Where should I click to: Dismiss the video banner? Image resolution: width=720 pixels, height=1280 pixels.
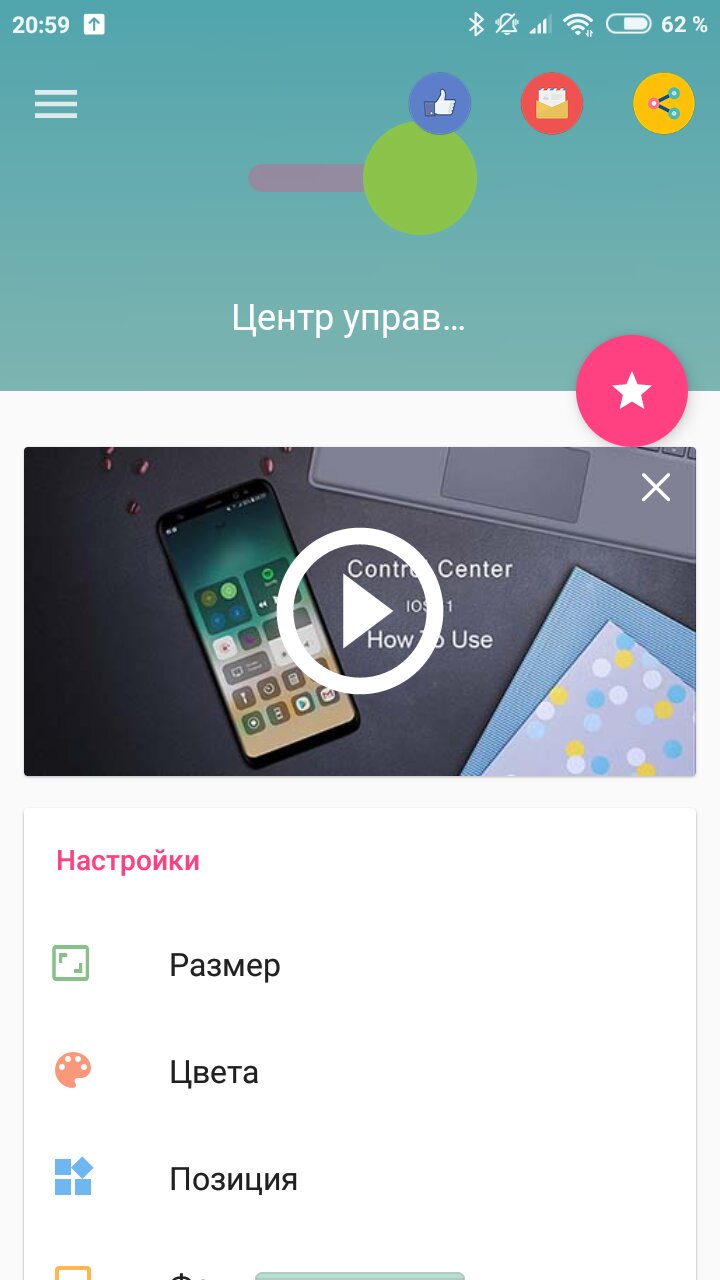(x=656, y=487)
